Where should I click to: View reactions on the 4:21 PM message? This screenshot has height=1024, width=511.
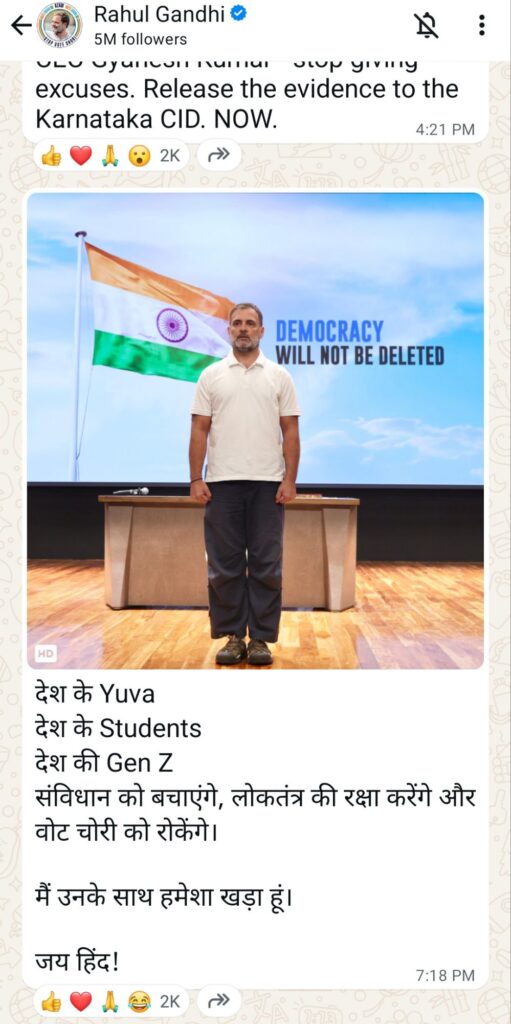coord(110,155)
